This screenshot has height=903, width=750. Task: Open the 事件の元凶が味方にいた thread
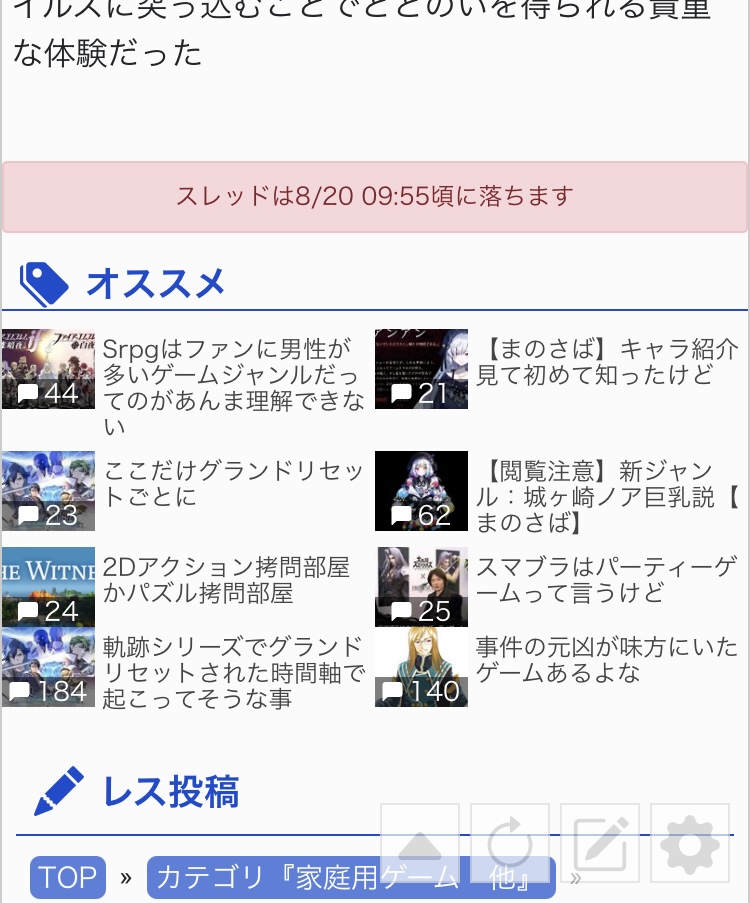(606, 660)
